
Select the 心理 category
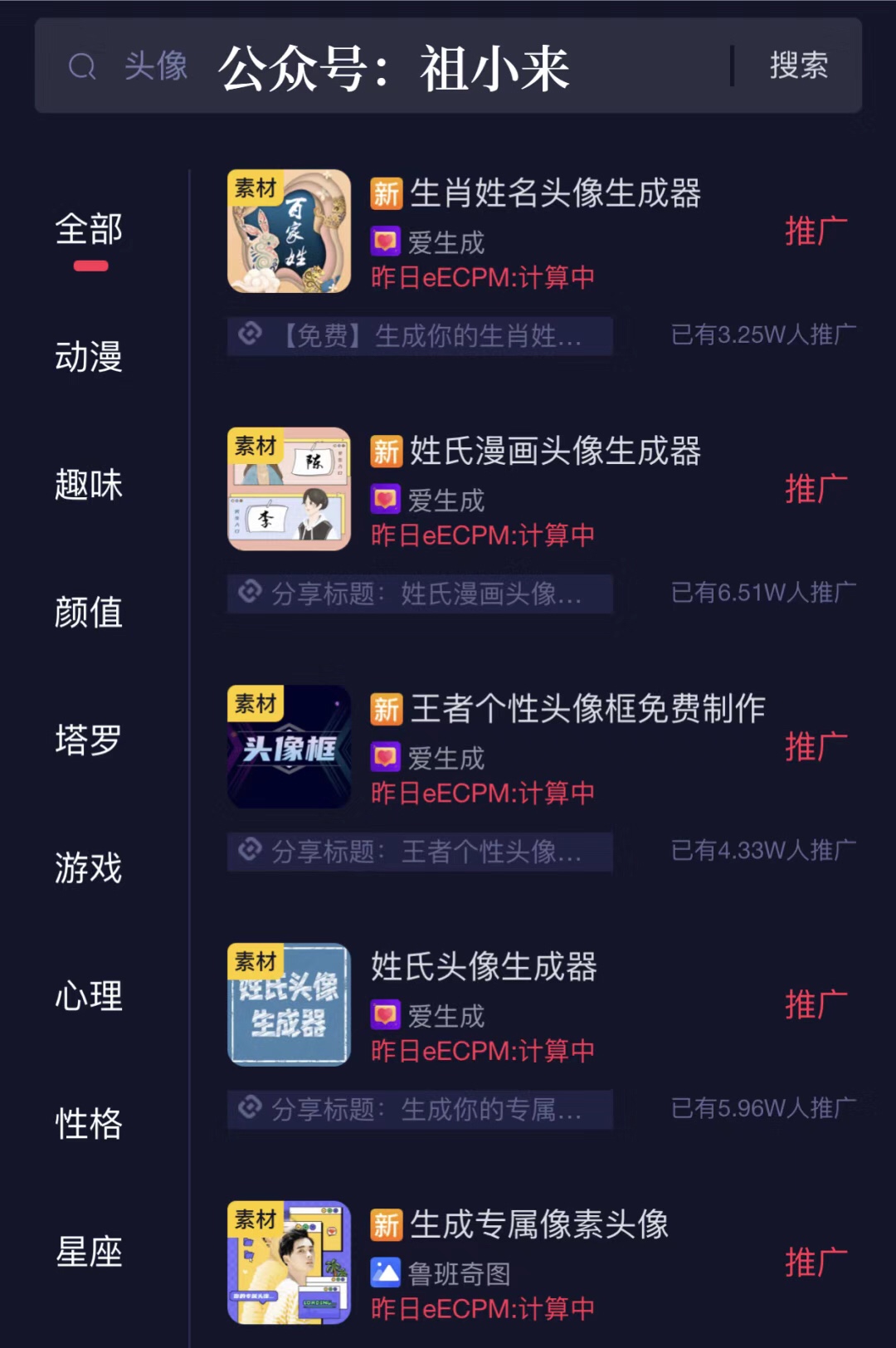pyautogui.click(x=89, y=995)
